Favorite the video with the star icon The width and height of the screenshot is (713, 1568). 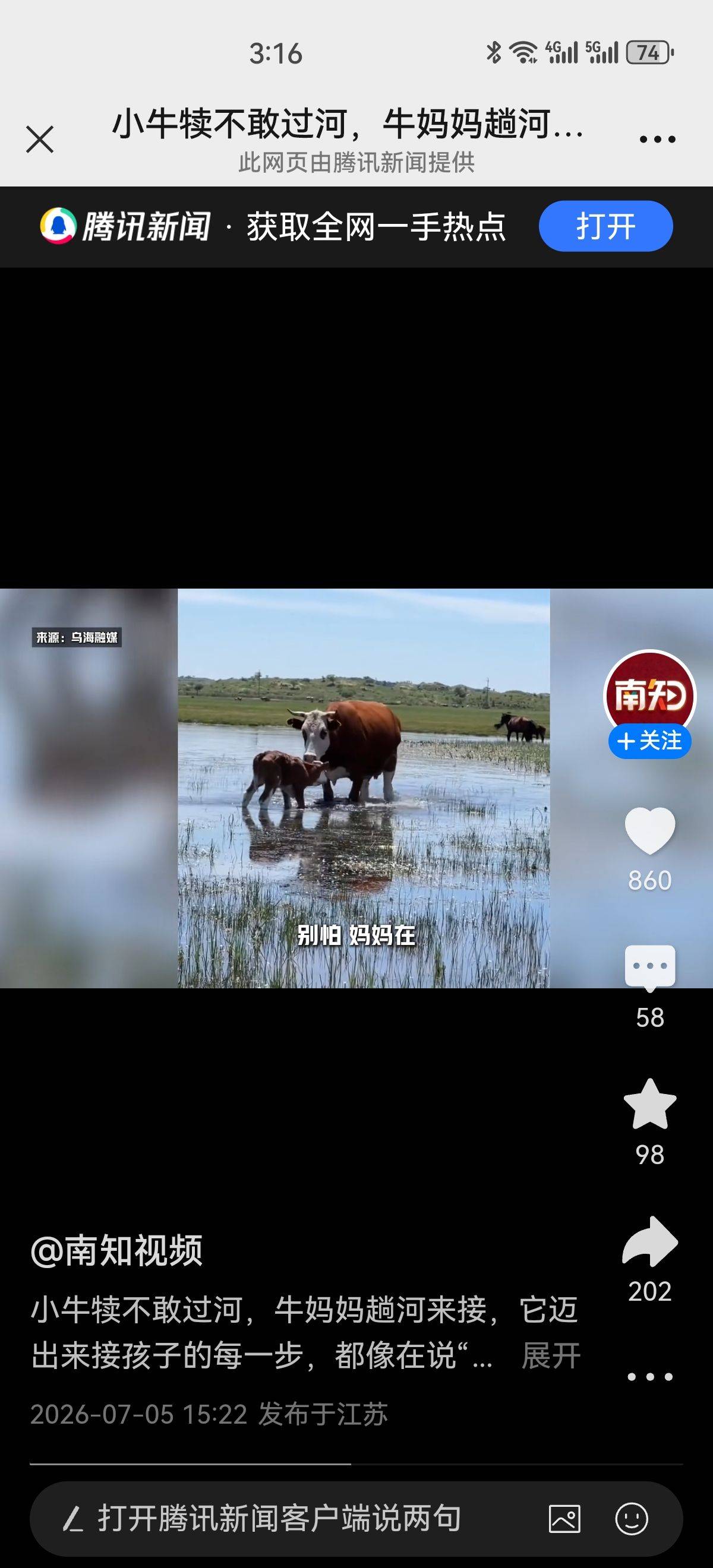click(x=649, y=1104)
